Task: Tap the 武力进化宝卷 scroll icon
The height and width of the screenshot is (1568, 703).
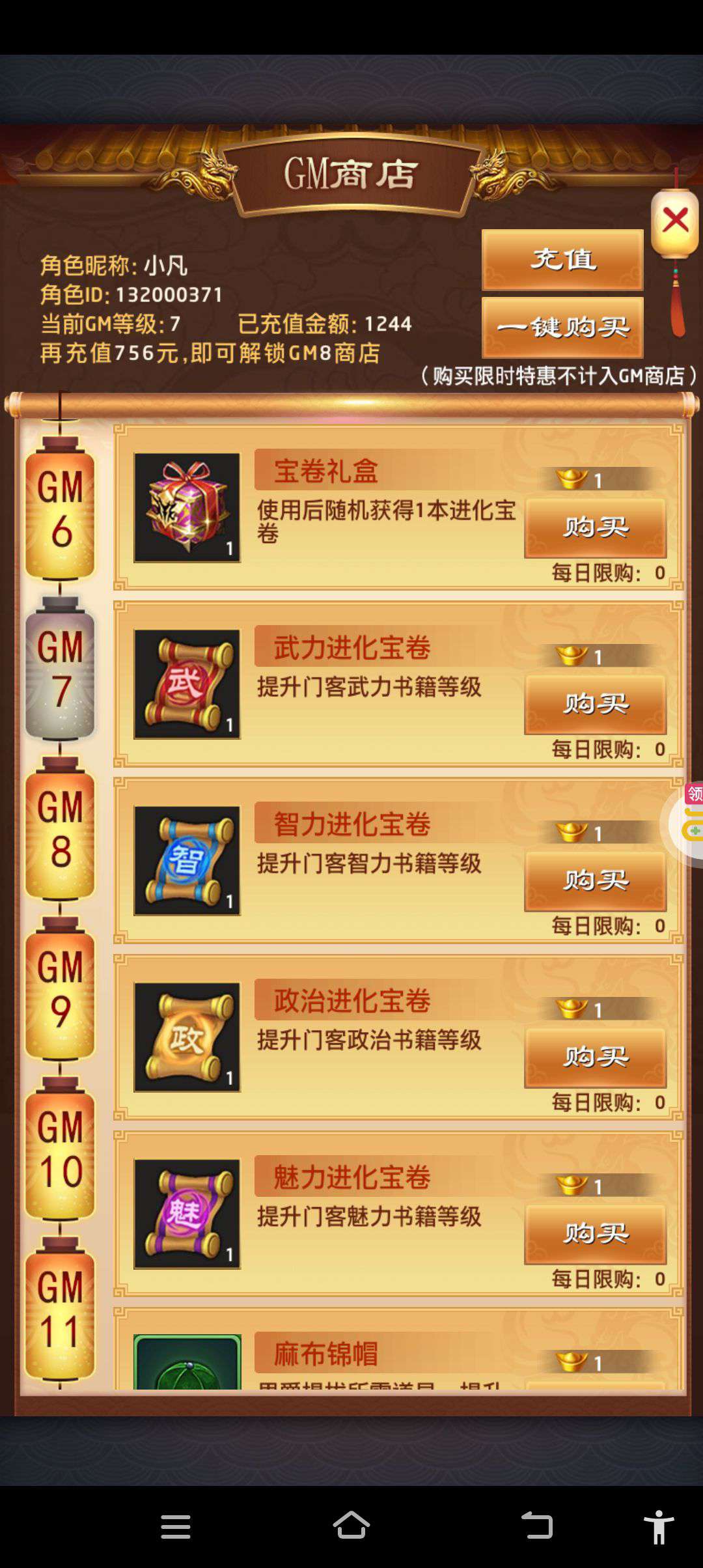Action: pos(187,684)
